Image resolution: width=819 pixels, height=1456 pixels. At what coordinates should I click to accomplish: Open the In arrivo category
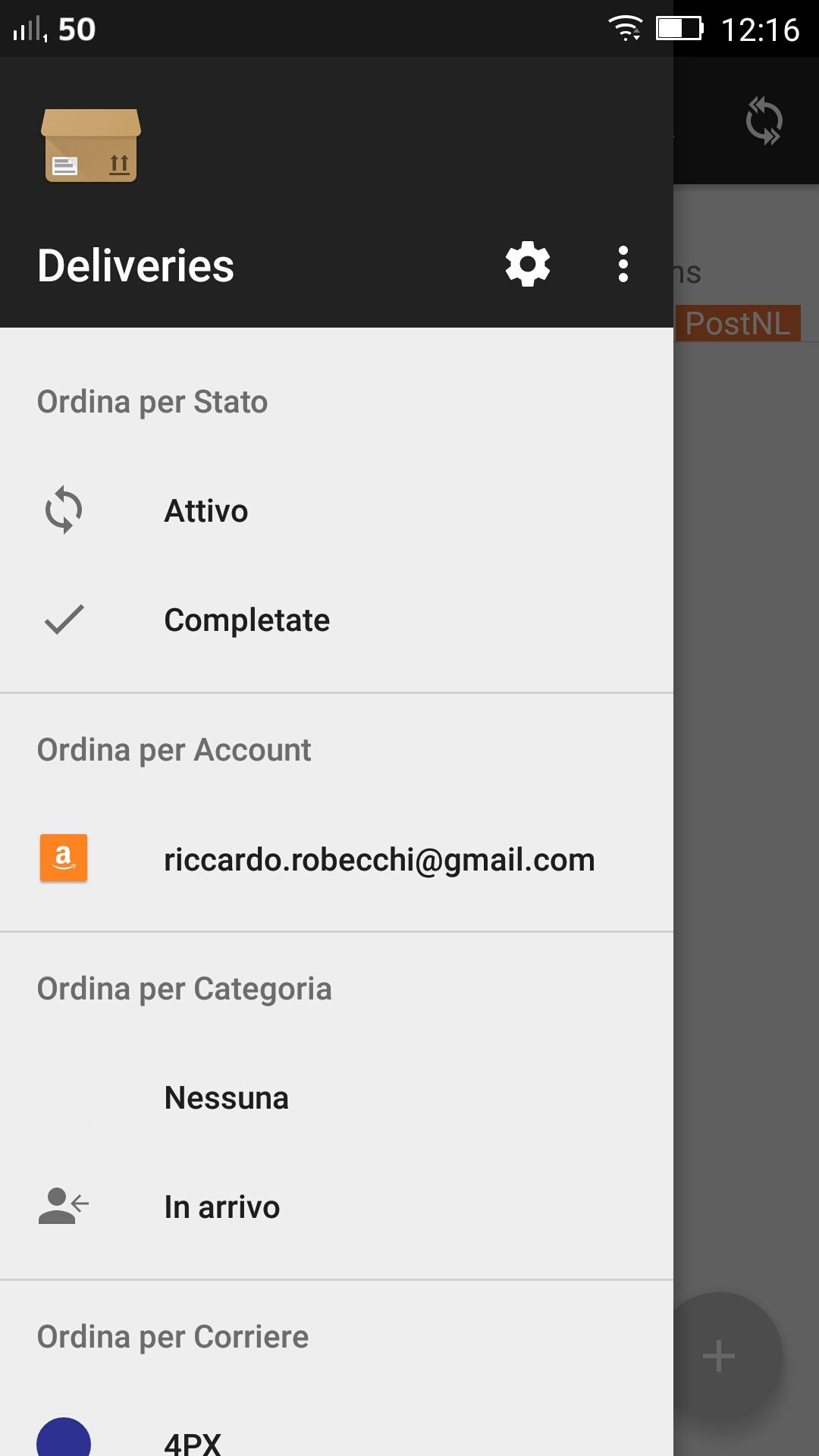tap(337, 1207)
